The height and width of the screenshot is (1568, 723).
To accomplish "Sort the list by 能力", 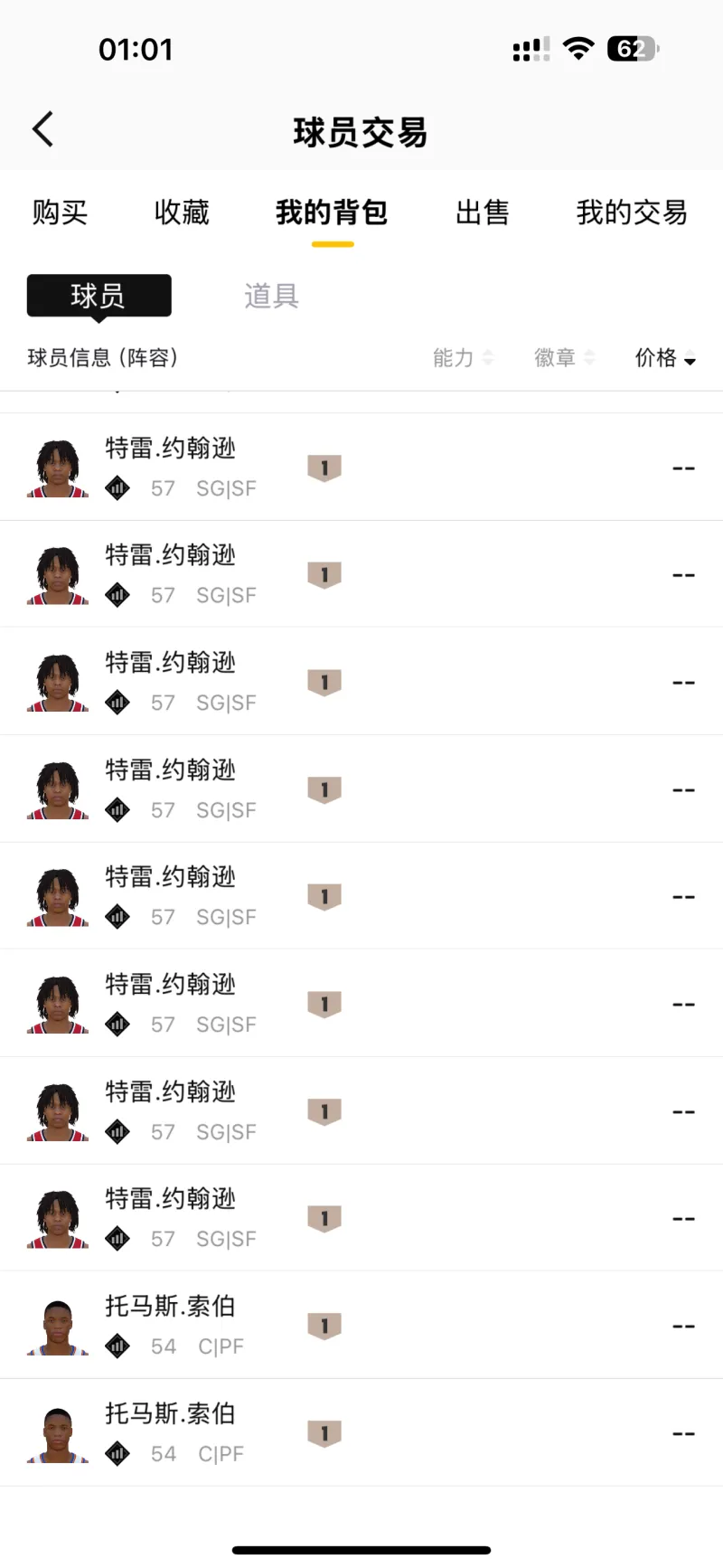I will [463, 358].
